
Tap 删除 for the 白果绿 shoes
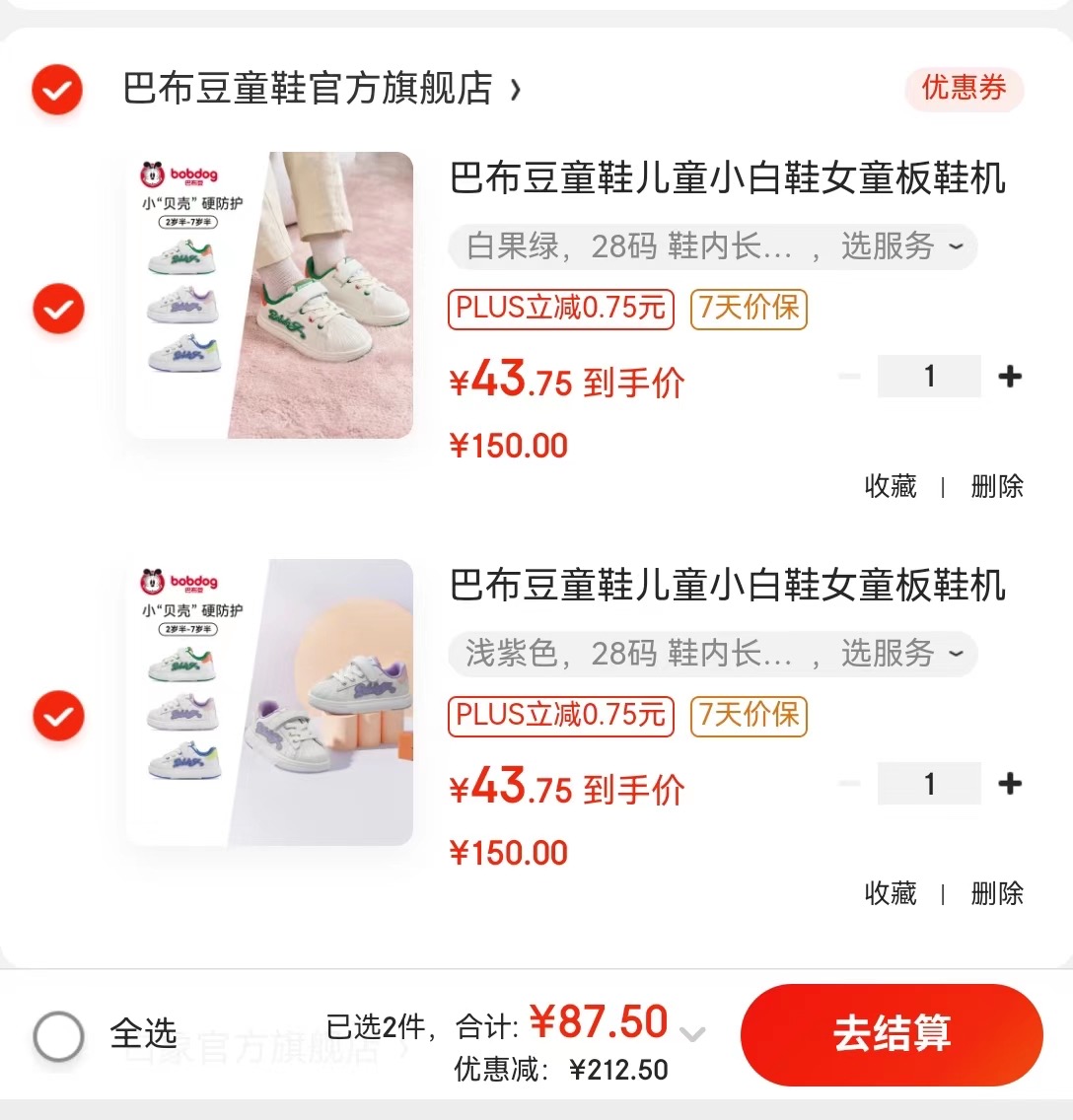(x=996, y=486)
